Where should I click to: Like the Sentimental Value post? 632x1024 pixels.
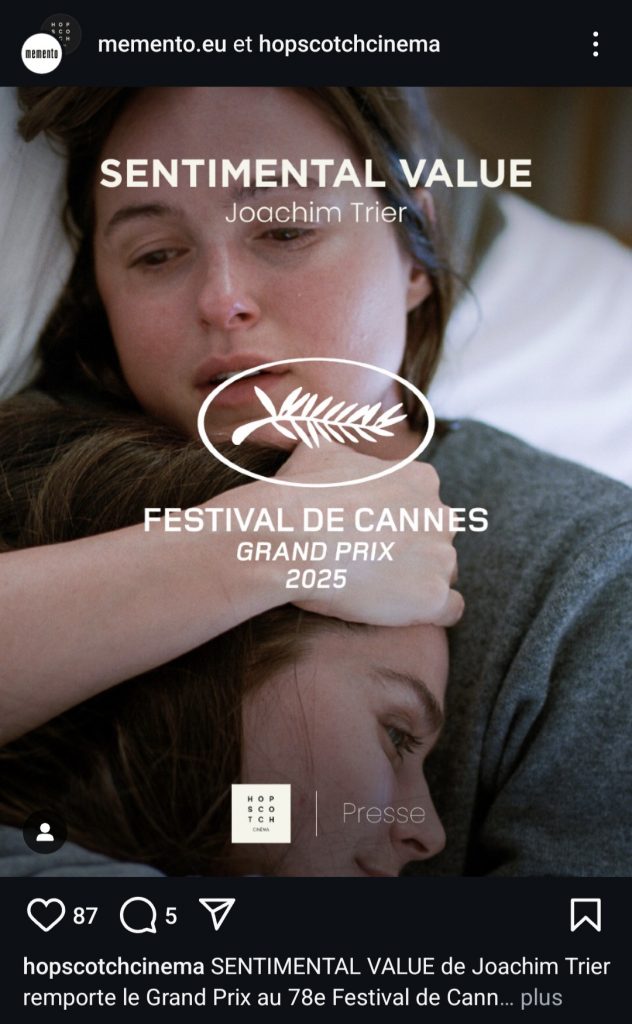[46, 914]
